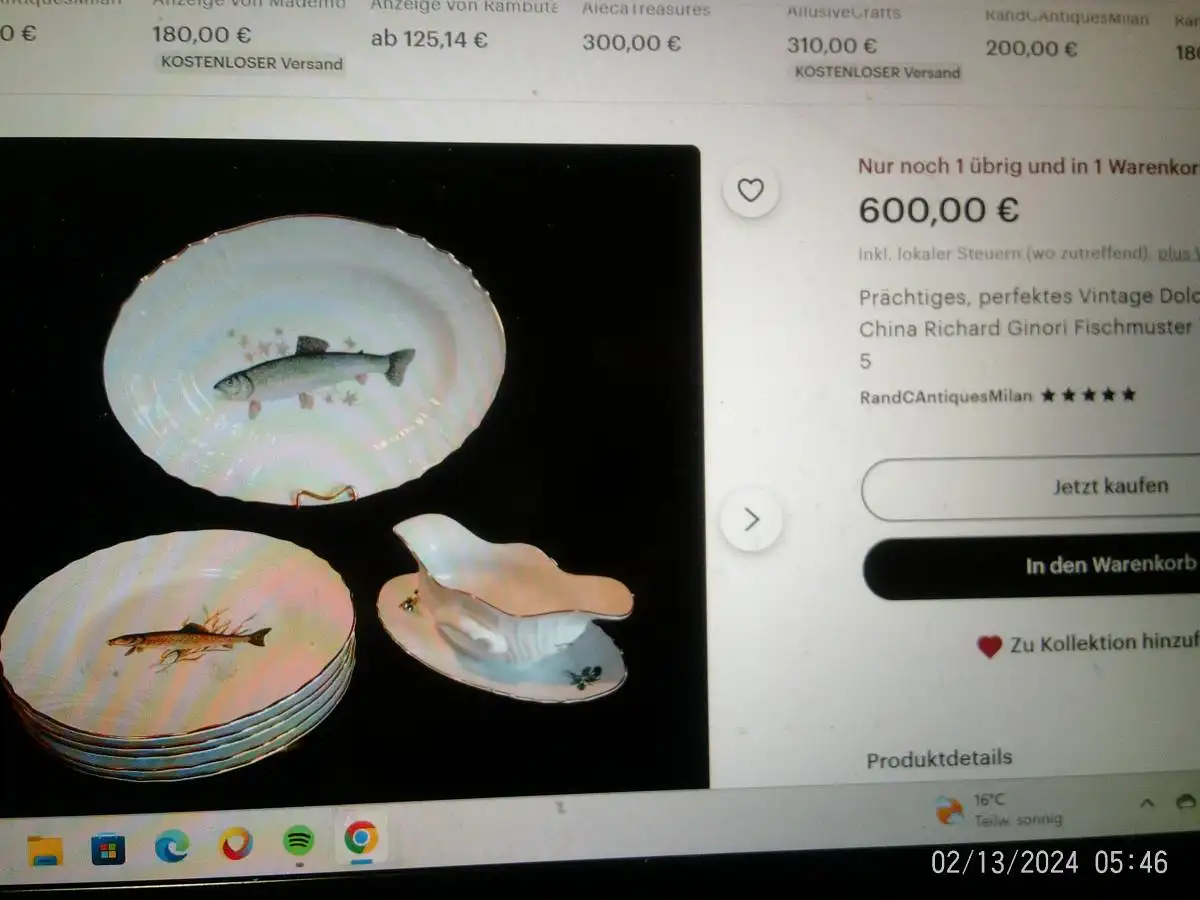The height and width of the screenshot is (900, 1200).
Task: Switch to Google Chrome in the taskbar
Action: coord(361,837)
